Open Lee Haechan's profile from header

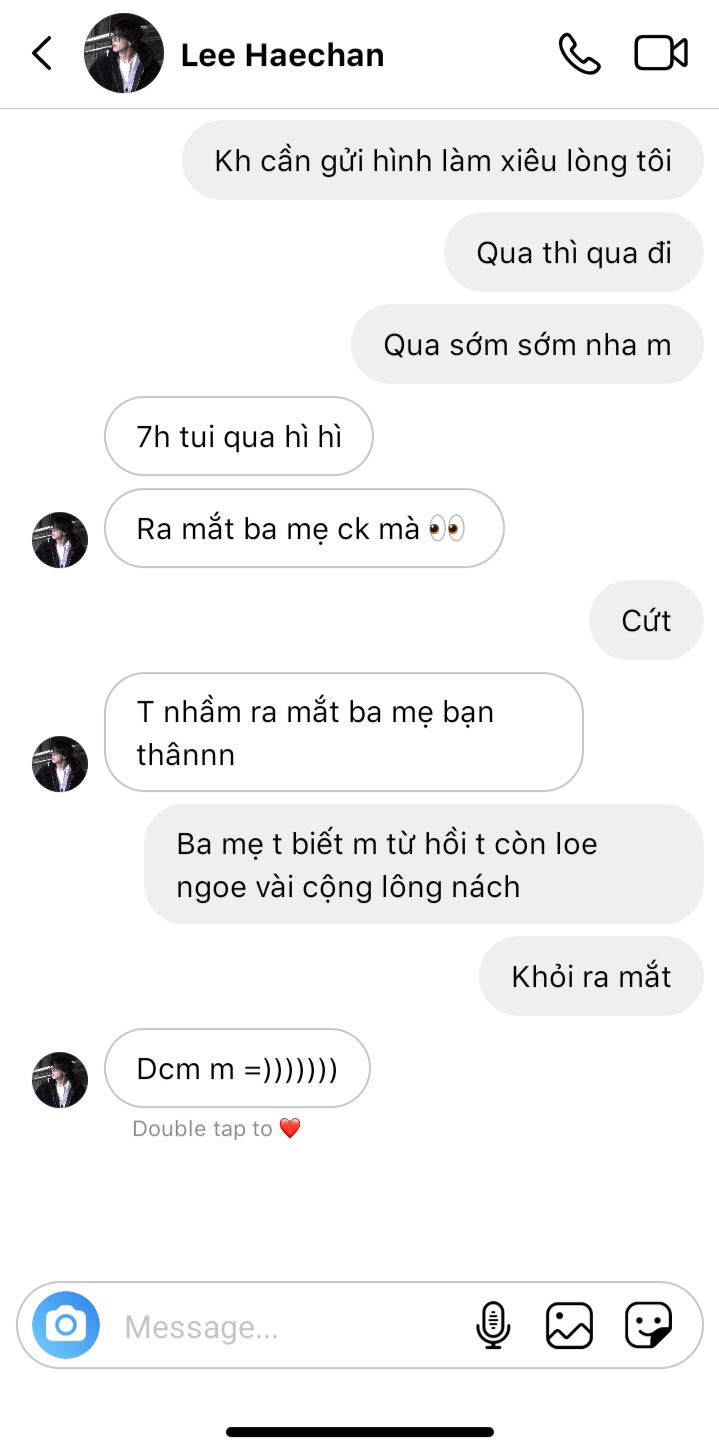click(x=282, y=55)
